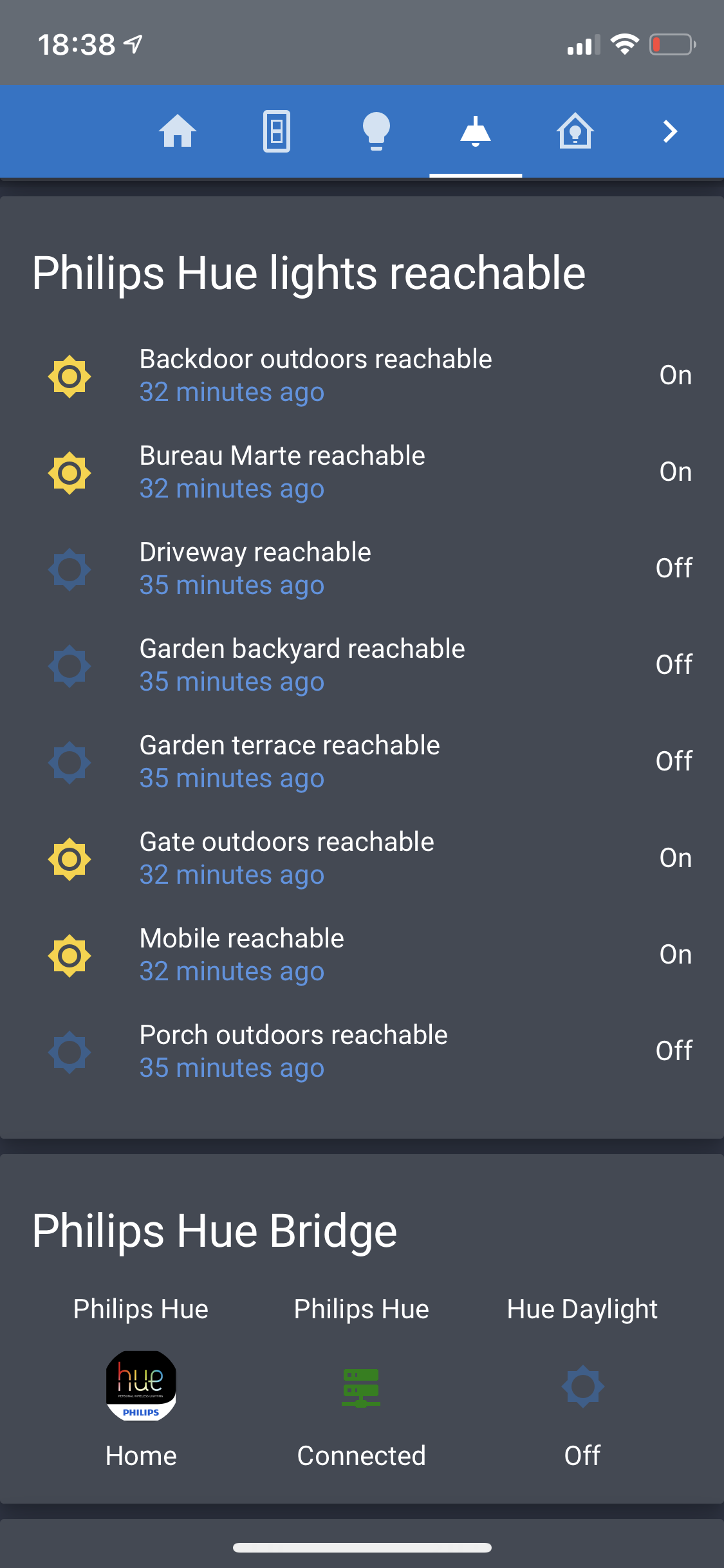The image size is (724, 1568).
Task: Switch to the home tab
Action: (178, 131)
